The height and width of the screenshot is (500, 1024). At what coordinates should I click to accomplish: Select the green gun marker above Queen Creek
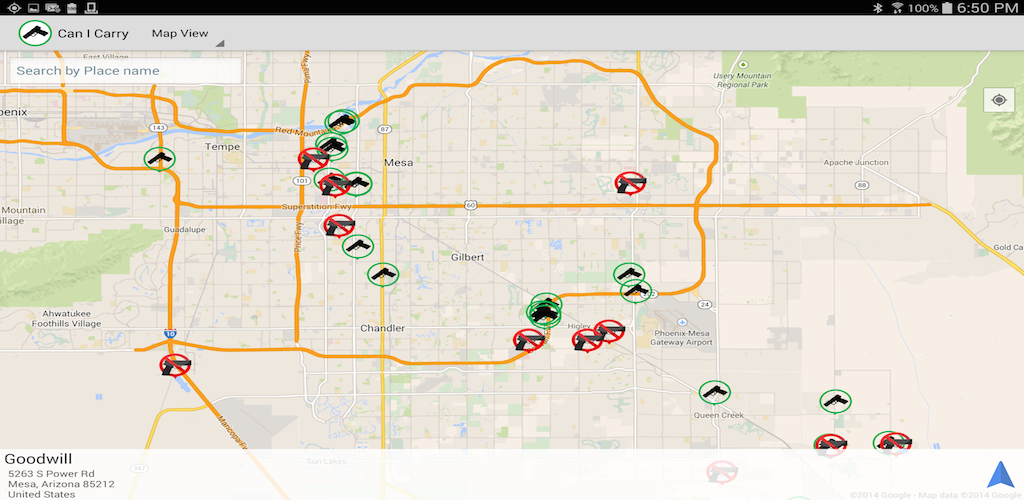[714, 391]
